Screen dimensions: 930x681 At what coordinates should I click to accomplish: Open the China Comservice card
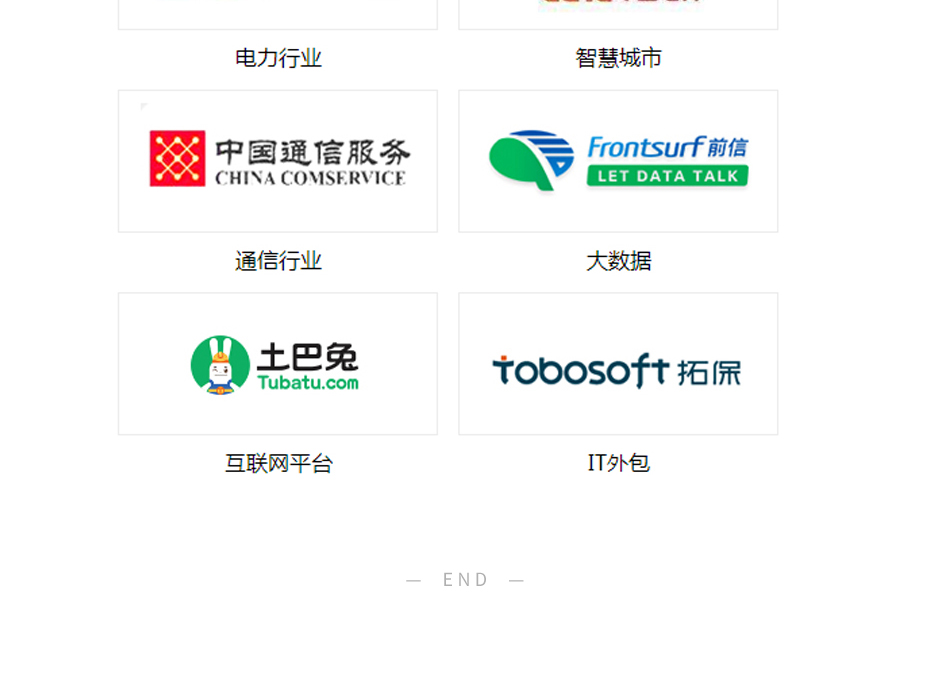pyautogui.click(x=278, y=161)
